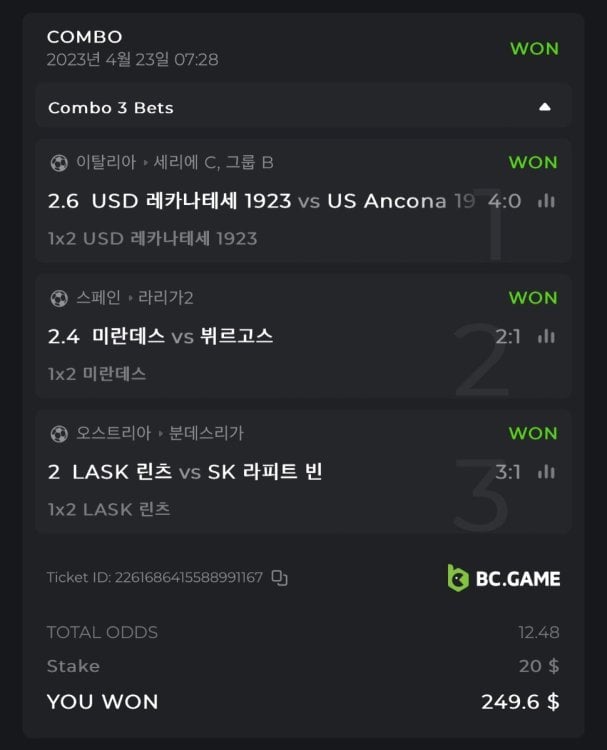Viewport: 607px width, 750px height.
Task: Collapse the Combo 3 Bets list
Action: (x=544, y=107)
